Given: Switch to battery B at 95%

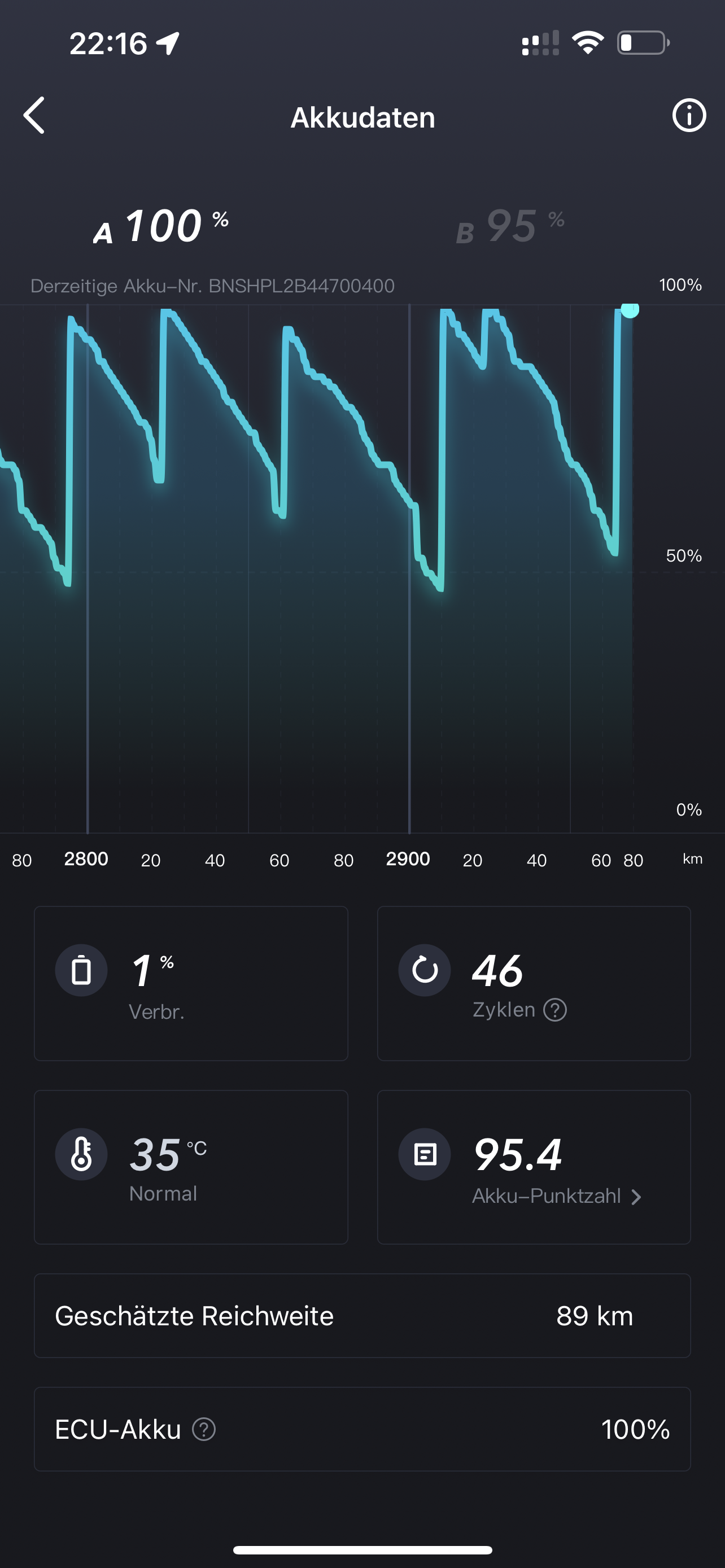Looking at the screenshot, I should [x=510, y=226].
